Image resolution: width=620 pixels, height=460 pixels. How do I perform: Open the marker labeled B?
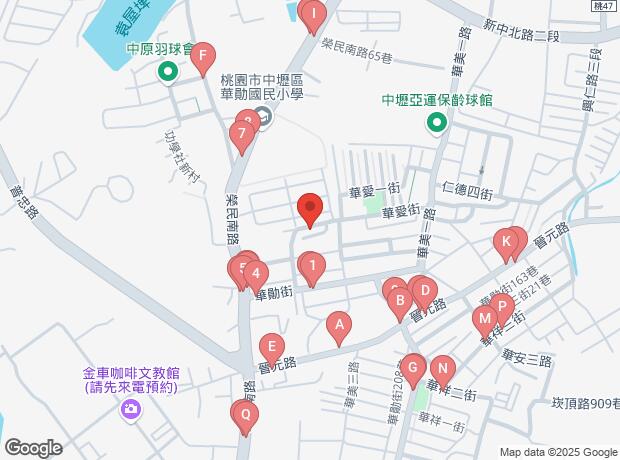(x=398, y=299)
